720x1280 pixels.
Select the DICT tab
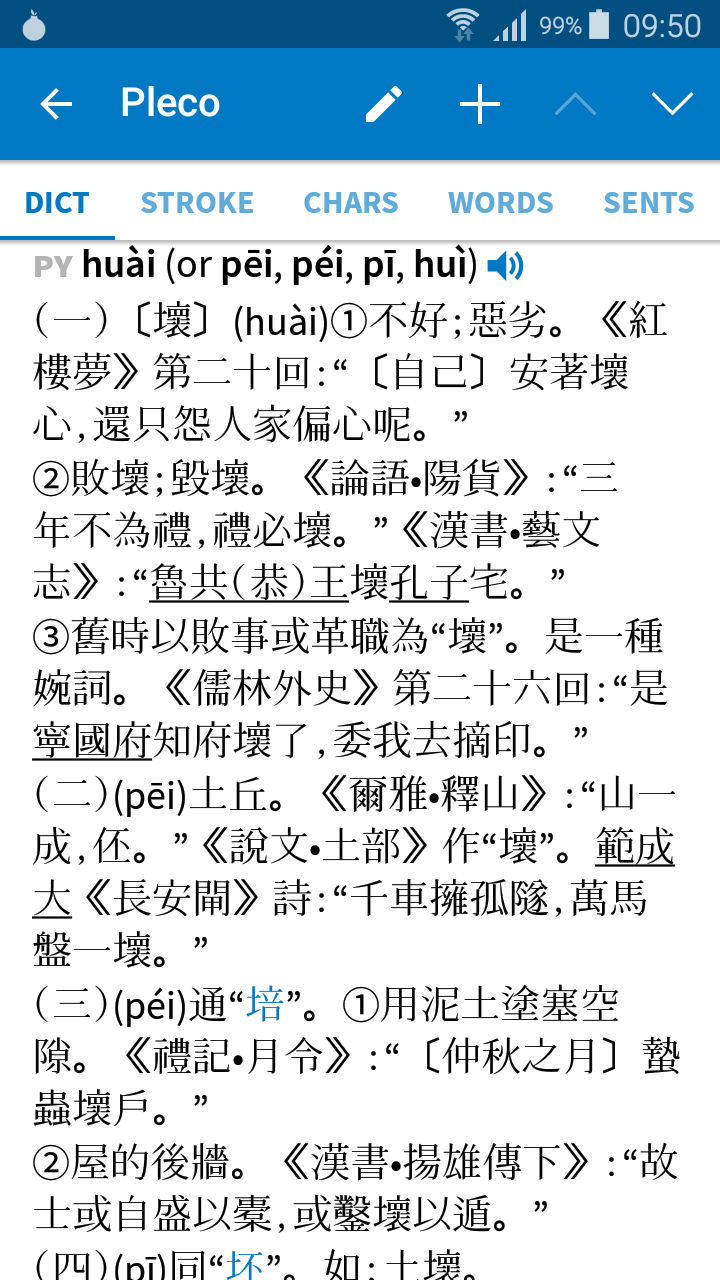click(57, 203)
